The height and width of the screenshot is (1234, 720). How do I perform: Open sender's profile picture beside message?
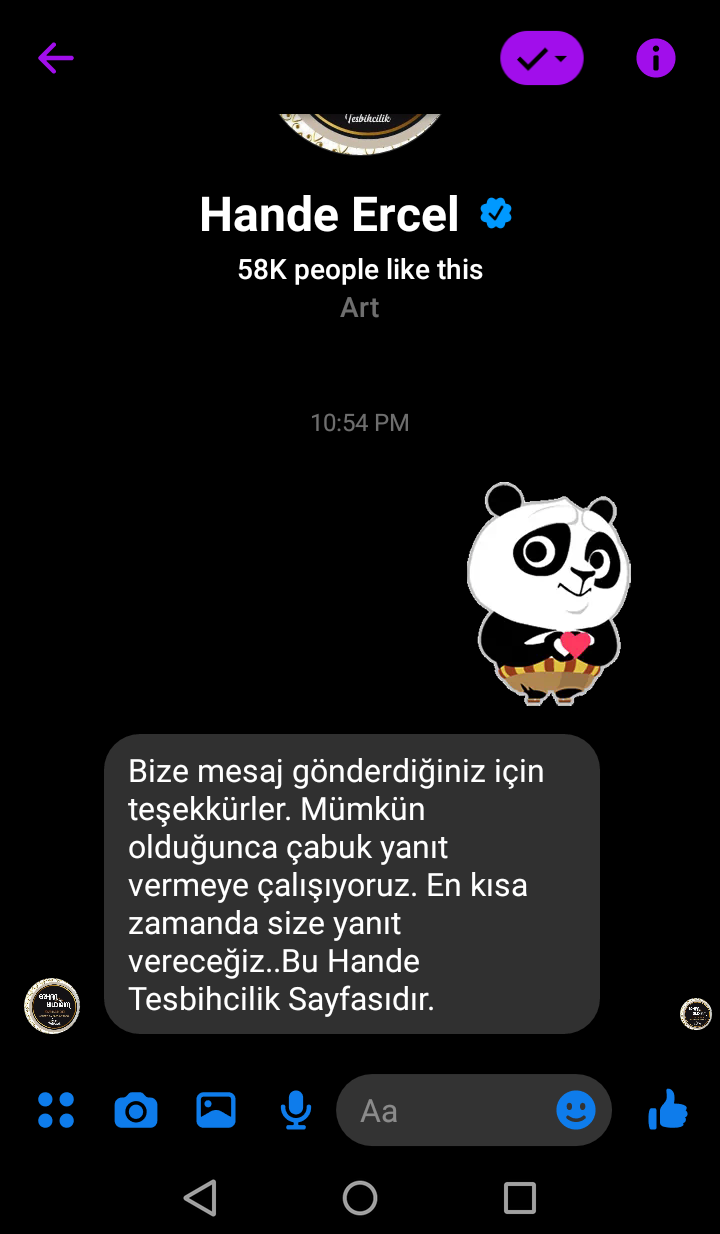coord(51,1006)
